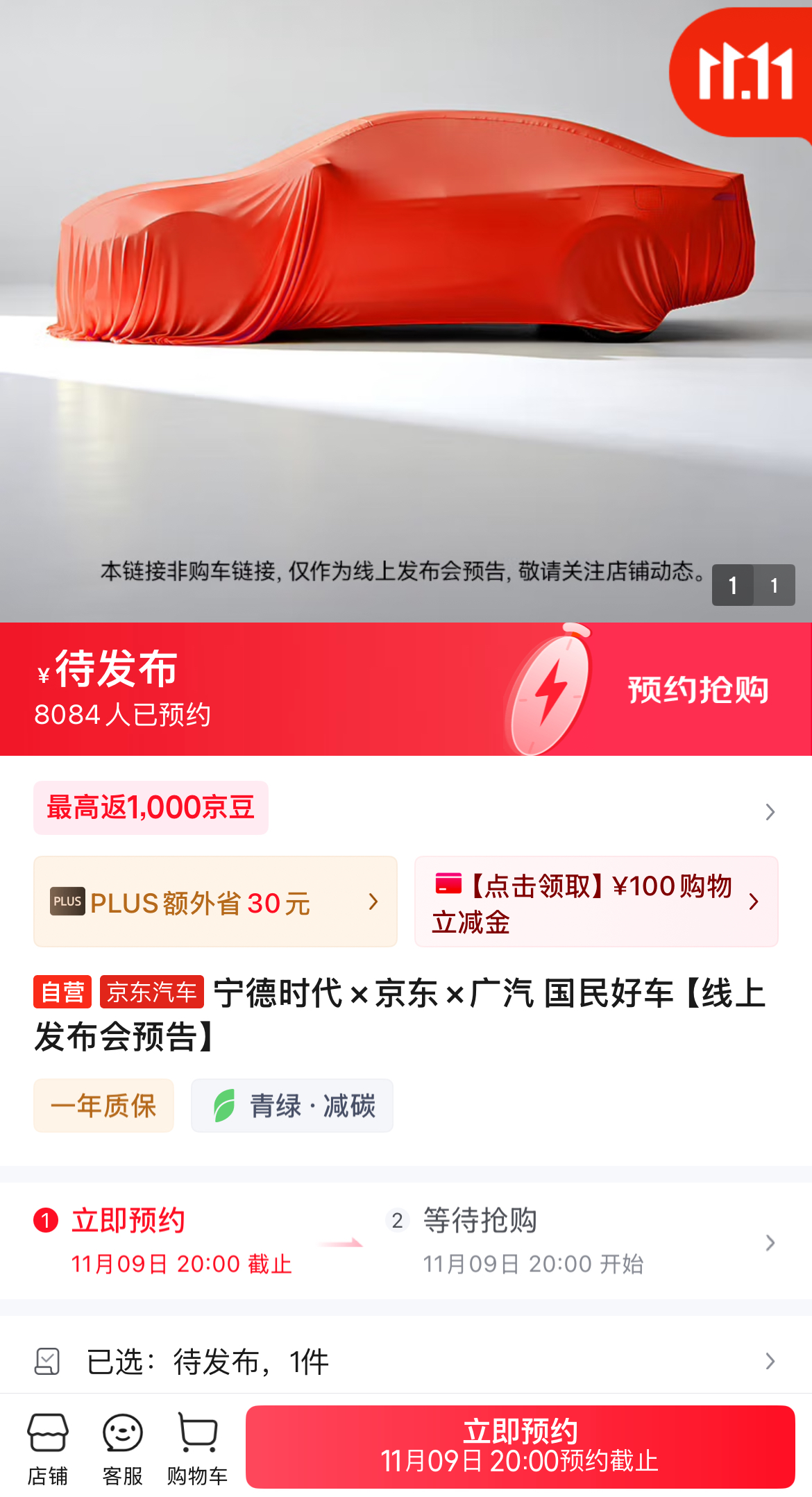Screen dimensions: 812x1497
Task: Open the 已选：待发布，1件 selection row
Action: 405,1361
